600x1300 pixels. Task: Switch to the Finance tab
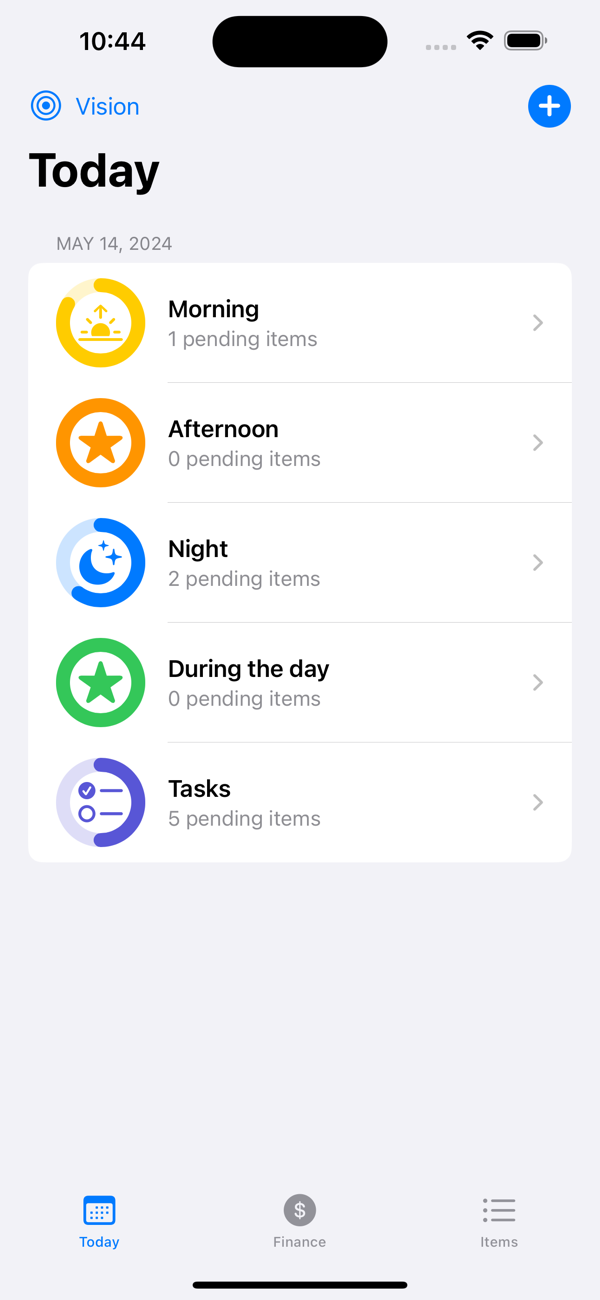[x=300, y=1222]
